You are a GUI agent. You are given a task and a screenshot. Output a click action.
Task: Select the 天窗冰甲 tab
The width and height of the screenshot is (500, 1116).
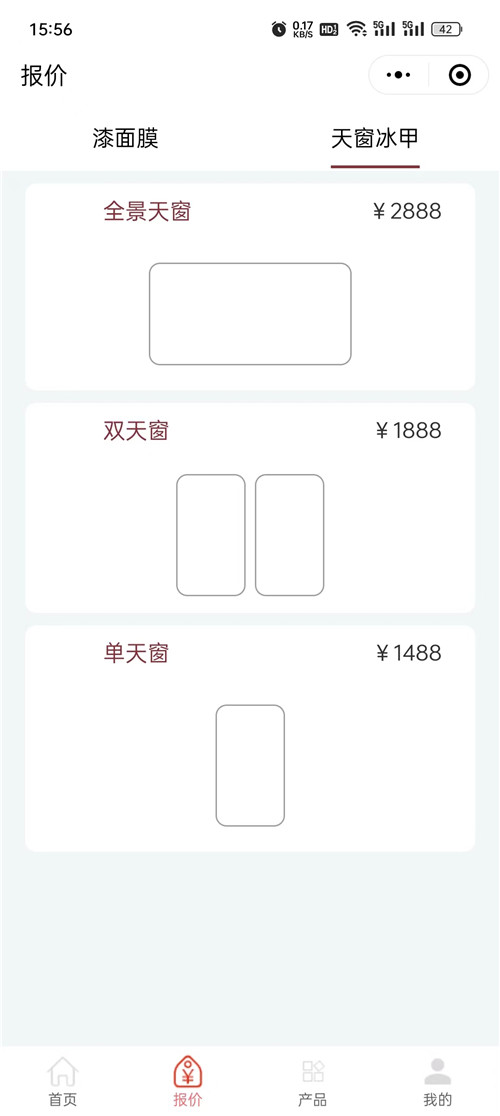[x=375, y=138]
